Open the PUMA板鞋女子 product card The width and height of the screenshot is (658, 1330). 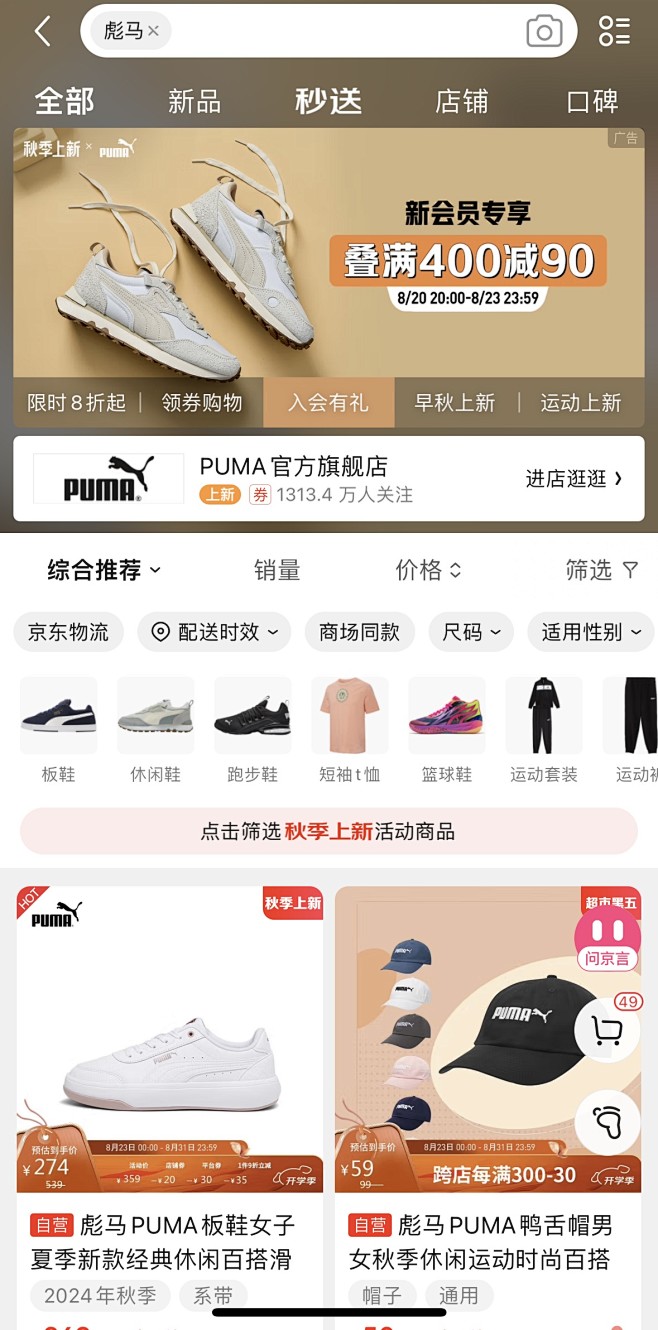170,1090
